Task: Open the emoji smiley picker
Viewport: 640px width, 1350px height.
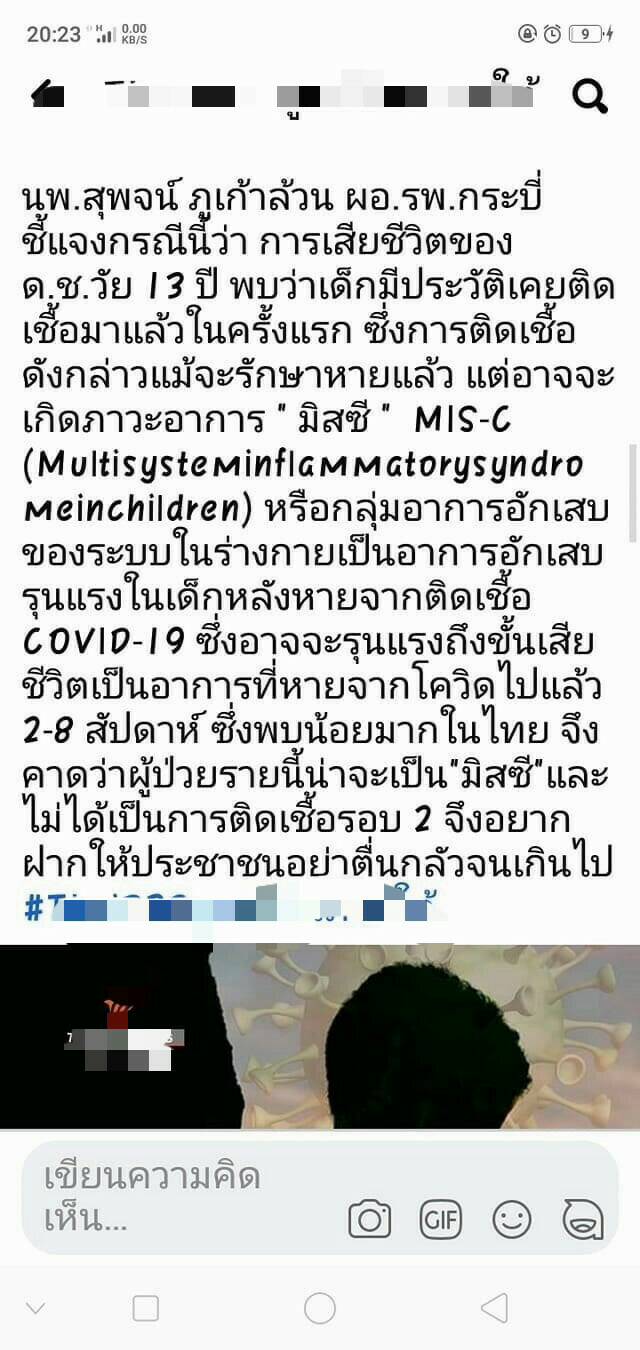Action: [512, 1219]
